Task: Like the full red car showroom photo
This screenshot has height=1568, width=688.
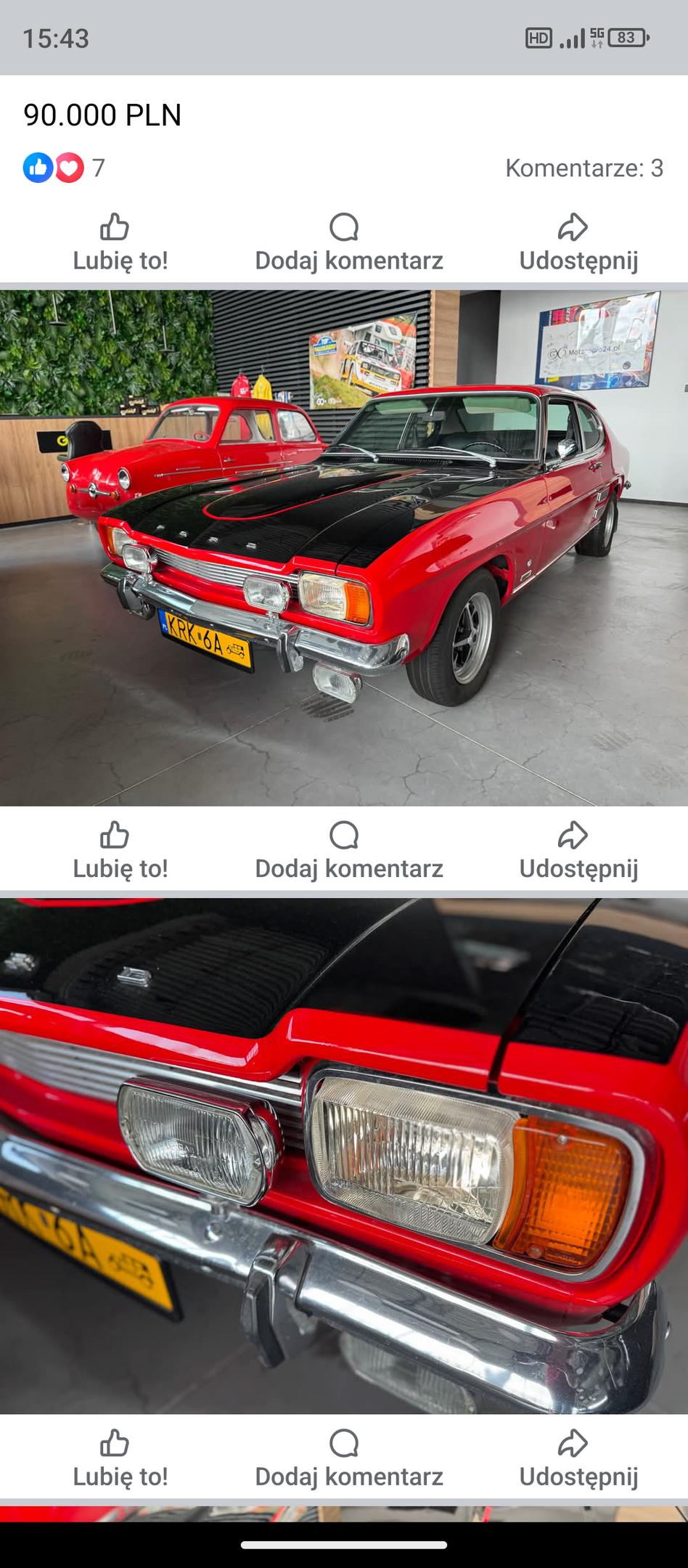Action: pos(120,851)
